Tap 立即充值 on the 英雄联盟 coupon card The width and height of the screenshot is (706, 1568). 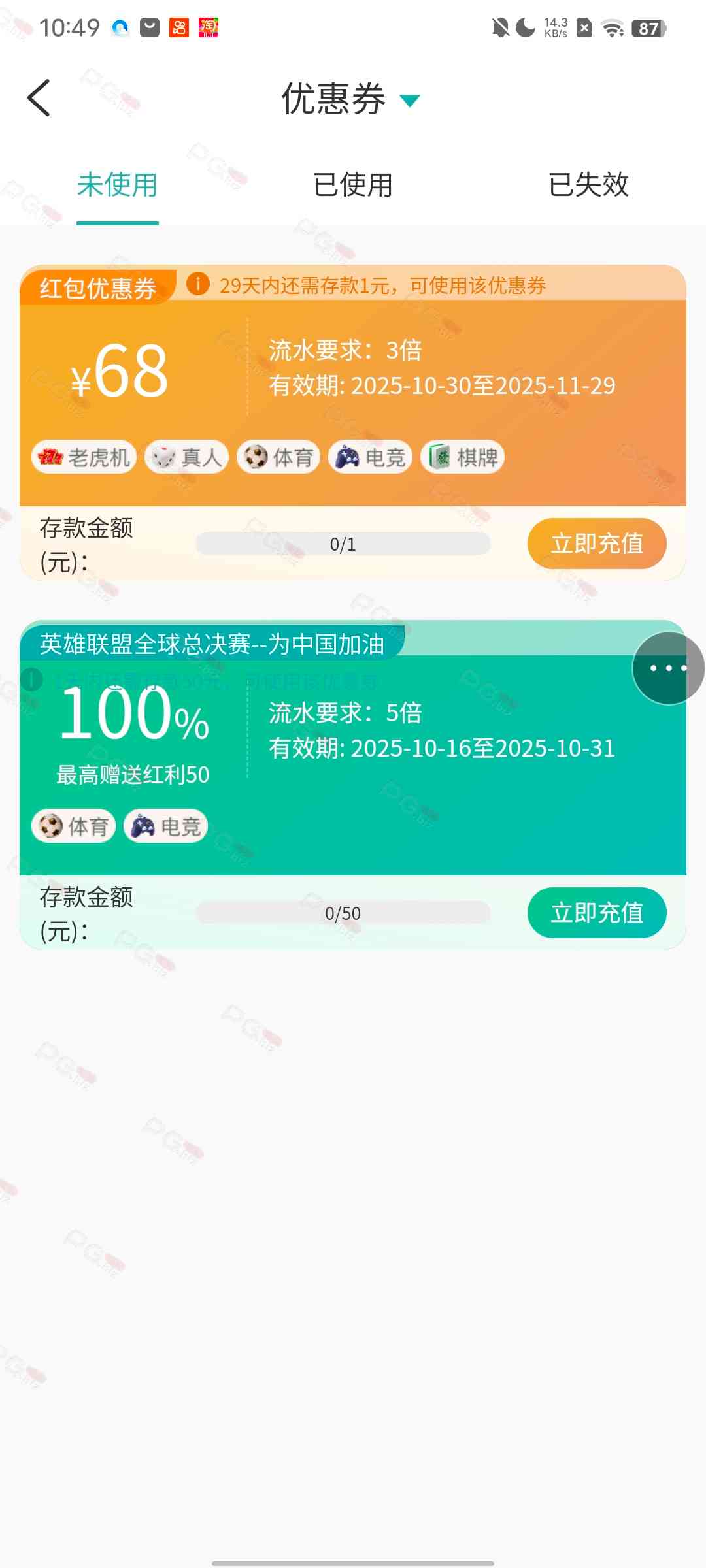point(596,913)
